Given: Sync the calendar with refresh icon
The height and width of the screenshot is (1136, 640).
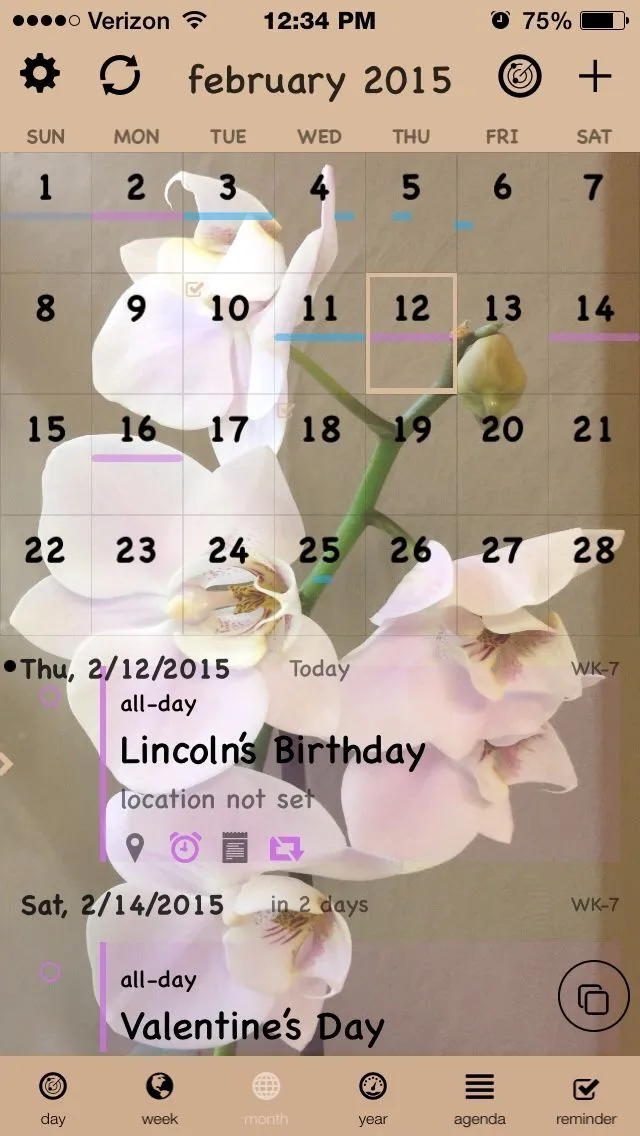Looking at the screenshot, I should coord(120,76).
